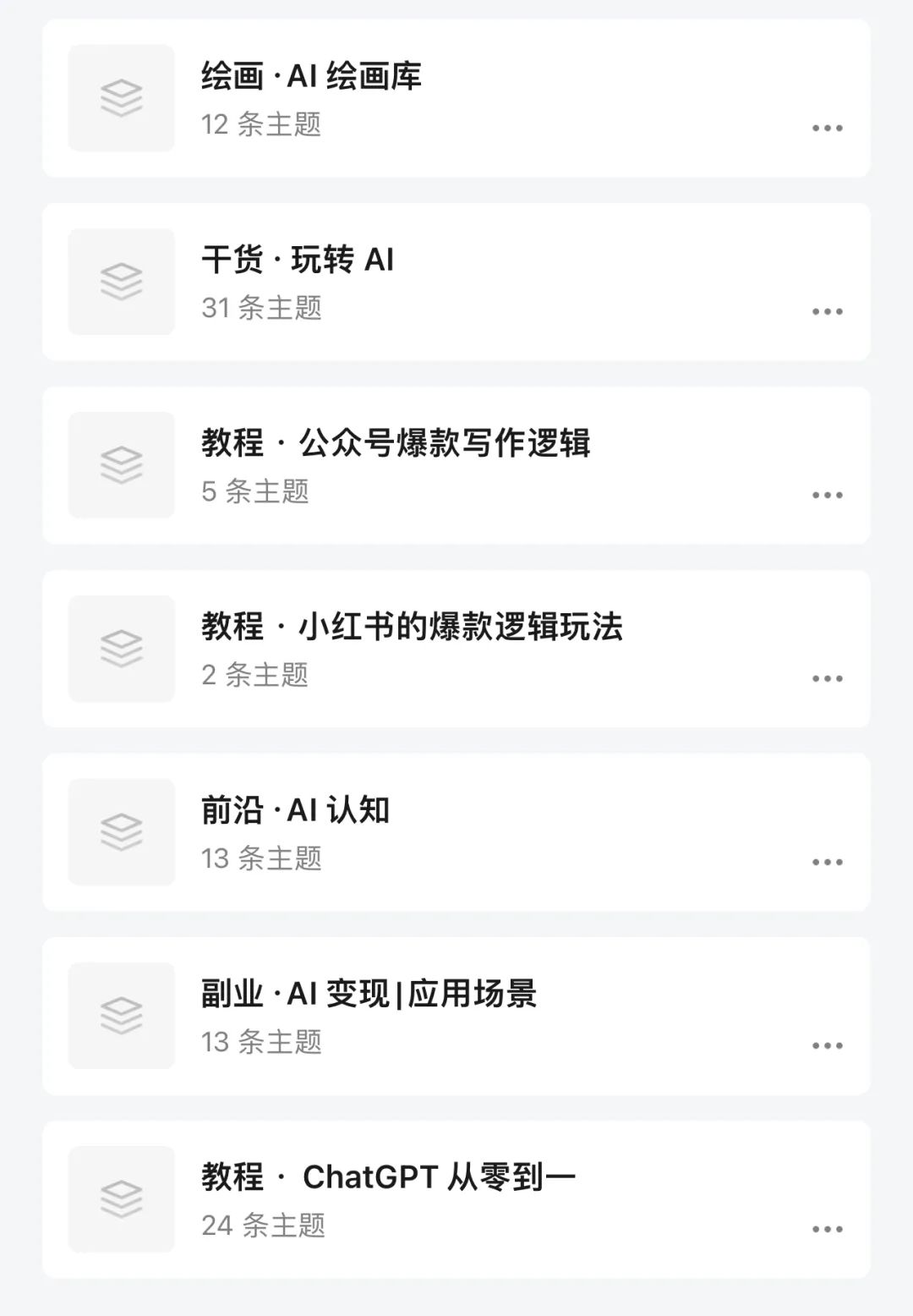The image size is (913, 1316).
Task: Open more options for 绘画 · AI 绘画库
Action: click(x=827, y=129)
